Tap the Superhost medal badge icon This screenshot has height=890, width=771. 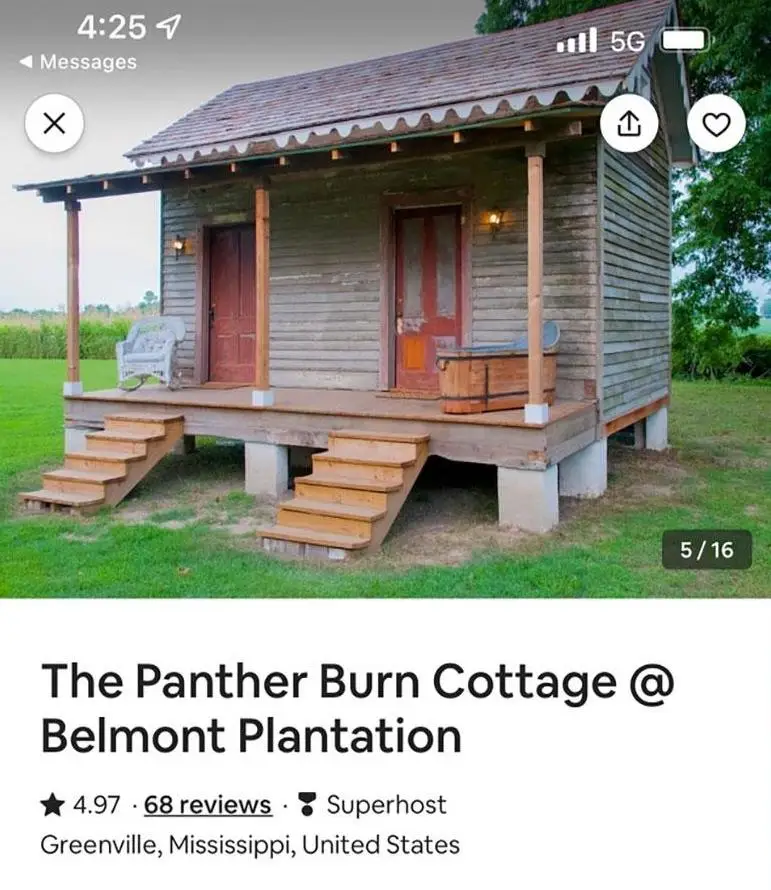305,805
